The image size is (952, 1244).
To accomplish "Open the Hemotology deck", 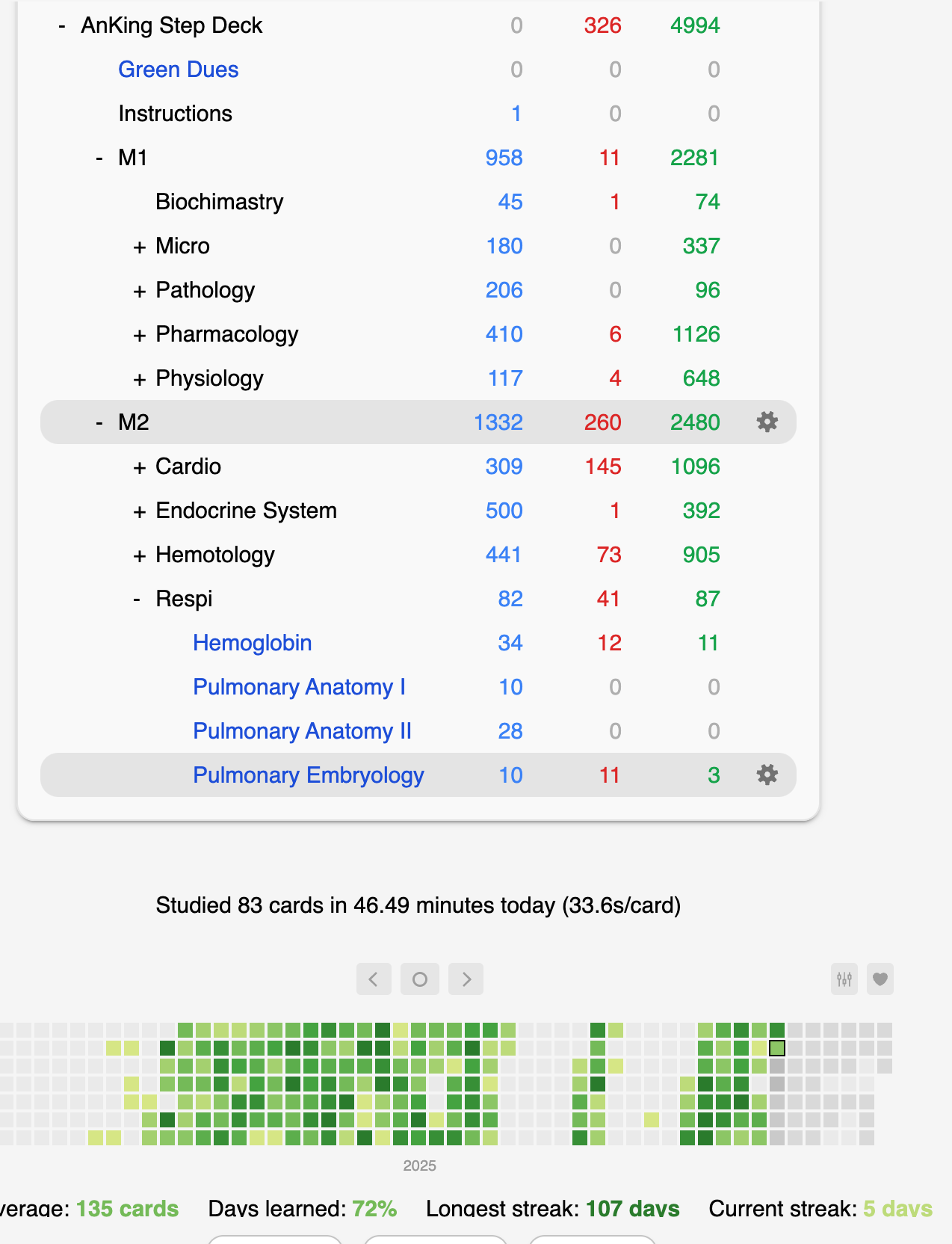I will click(x=214, y=555).
